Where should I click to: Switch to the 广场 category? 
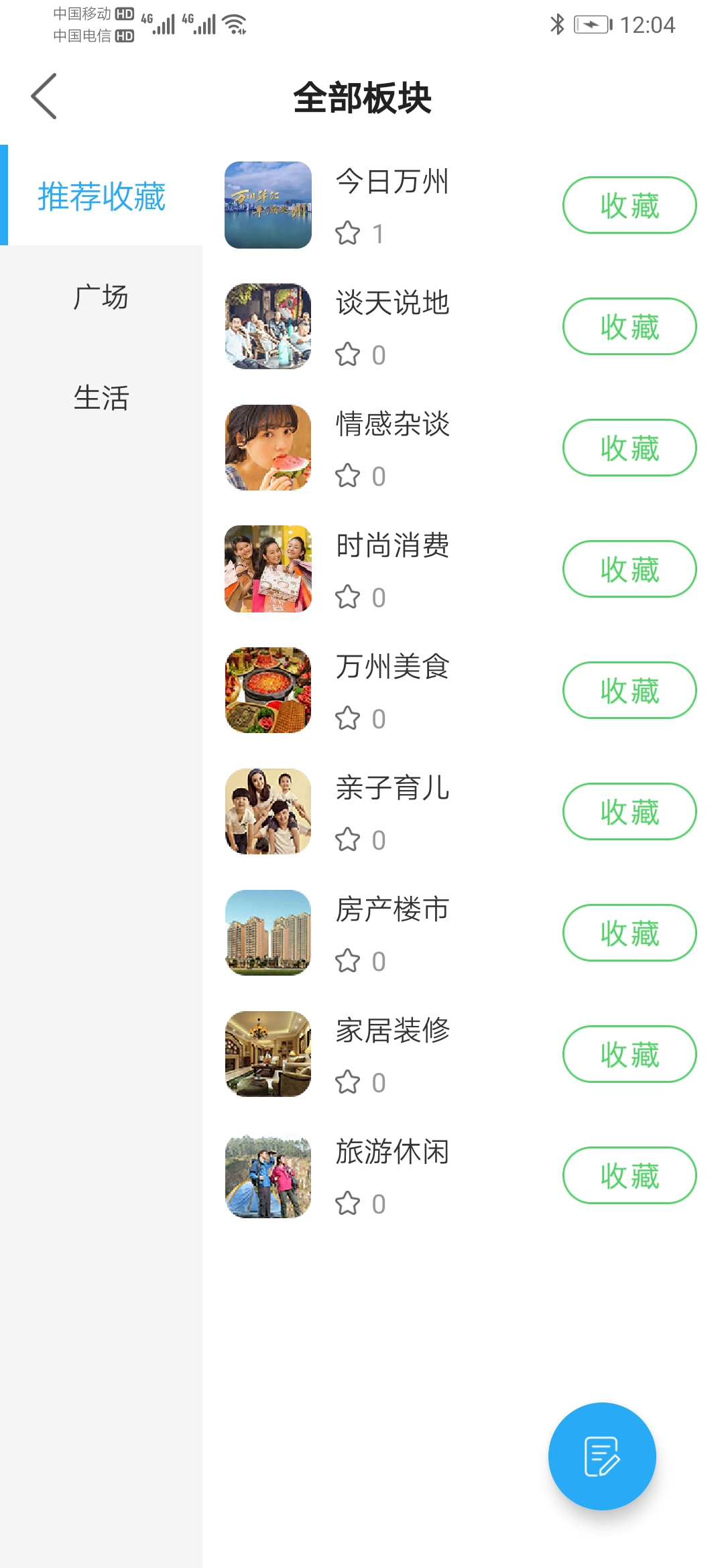point(101,297)
